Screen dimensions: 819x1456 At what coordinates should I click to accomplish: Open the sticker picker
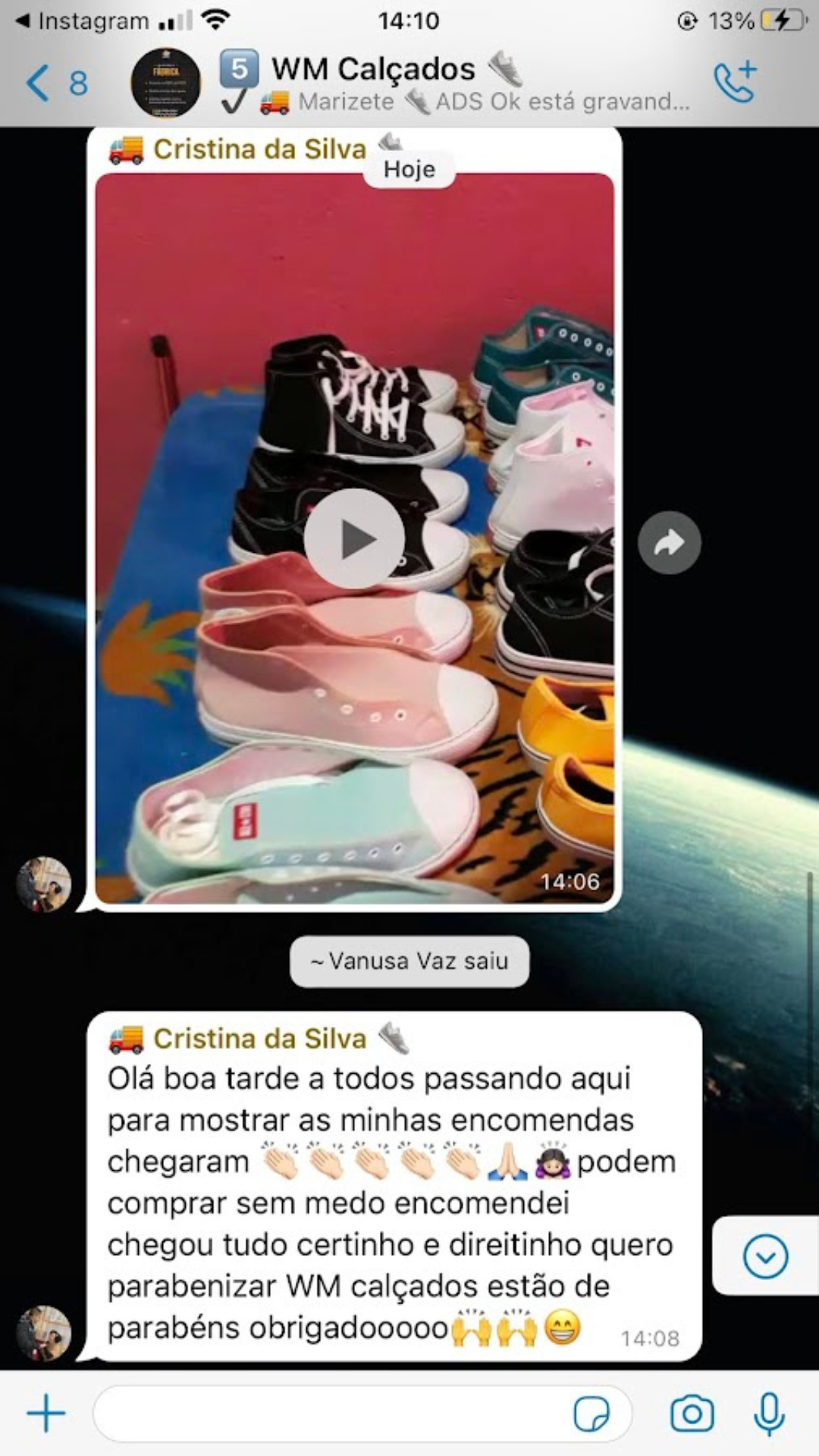tap(591, 1414)
